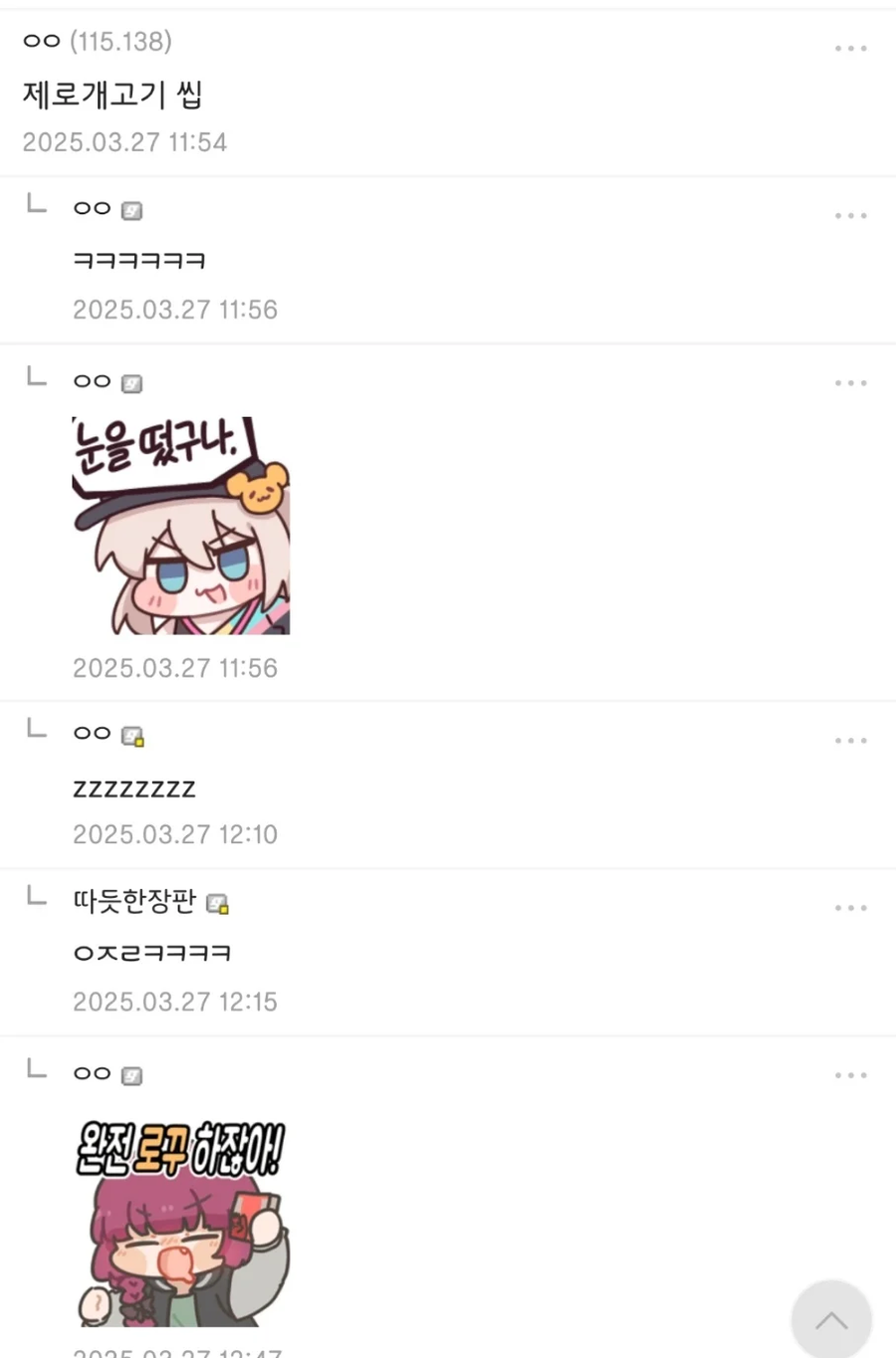Open the options menu for the post header
This screenshot has height=1358, width=896.
[x=851, y=47]
